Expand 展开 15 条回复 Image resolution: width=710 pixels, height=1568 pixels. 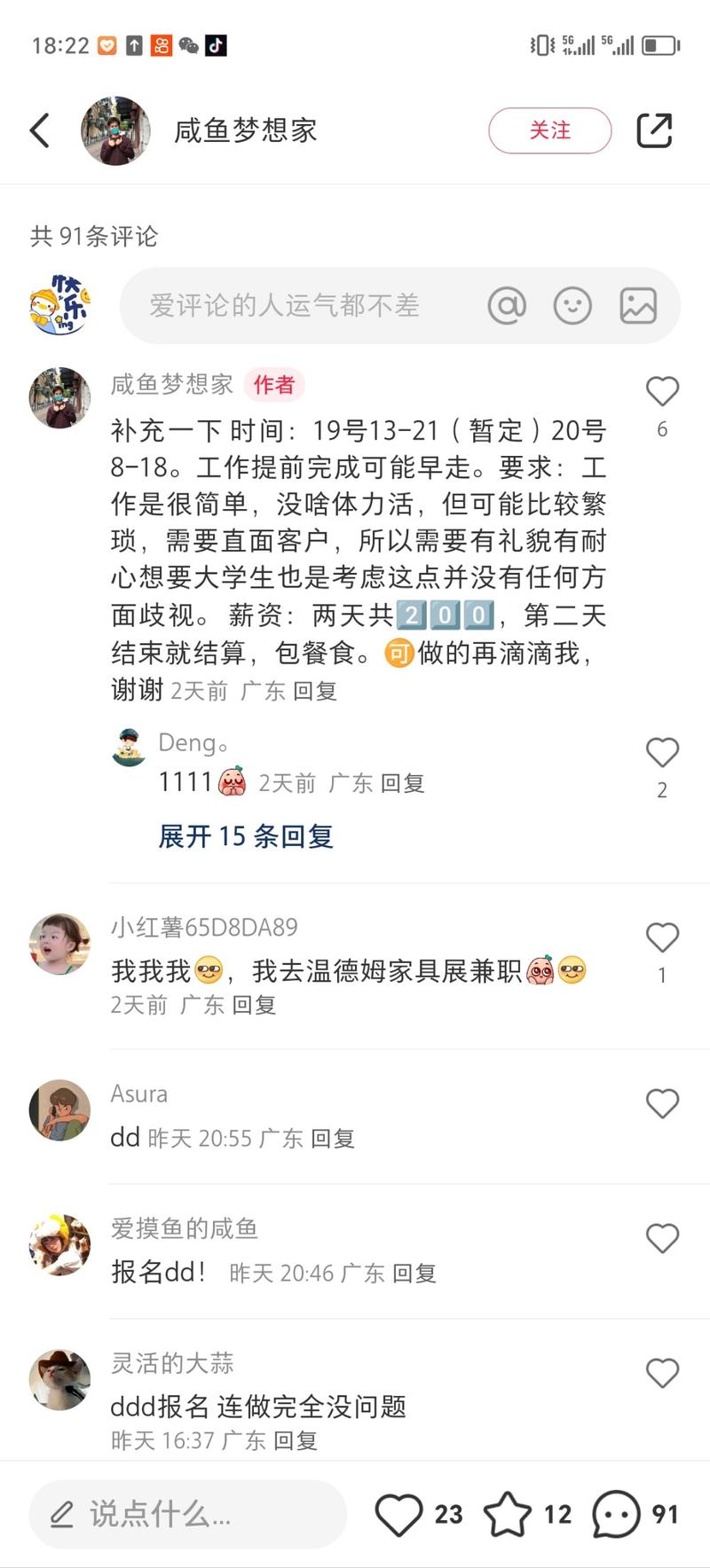246,835
